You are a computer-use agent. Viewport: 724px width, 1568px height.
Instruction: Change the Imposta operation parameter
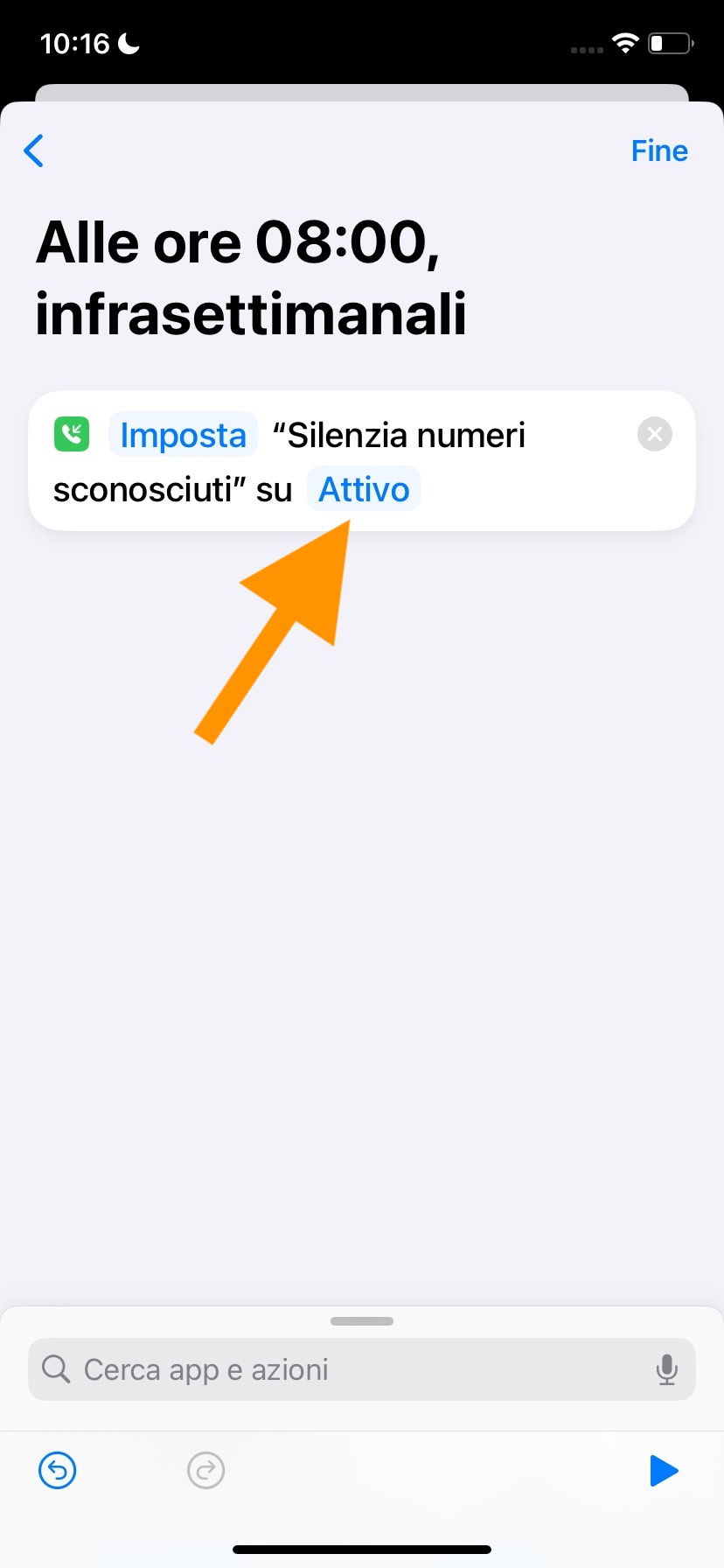(183, 435)
